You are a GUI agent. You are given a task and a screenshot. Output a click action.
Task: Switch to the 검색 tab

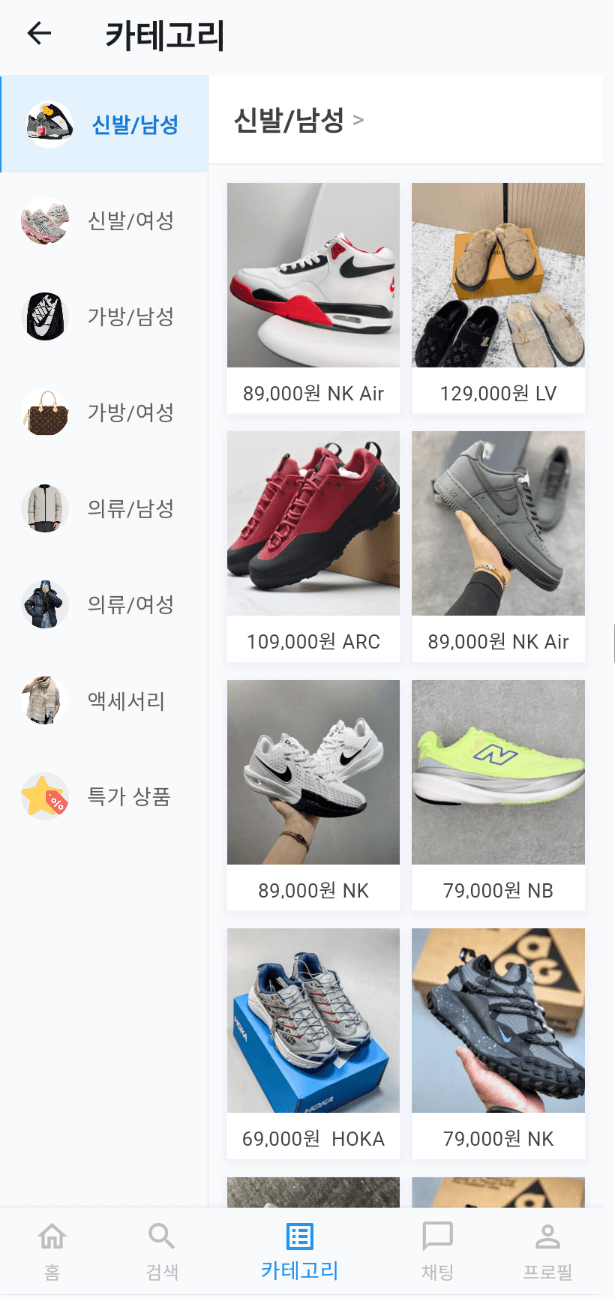[x=162, y=1251]
